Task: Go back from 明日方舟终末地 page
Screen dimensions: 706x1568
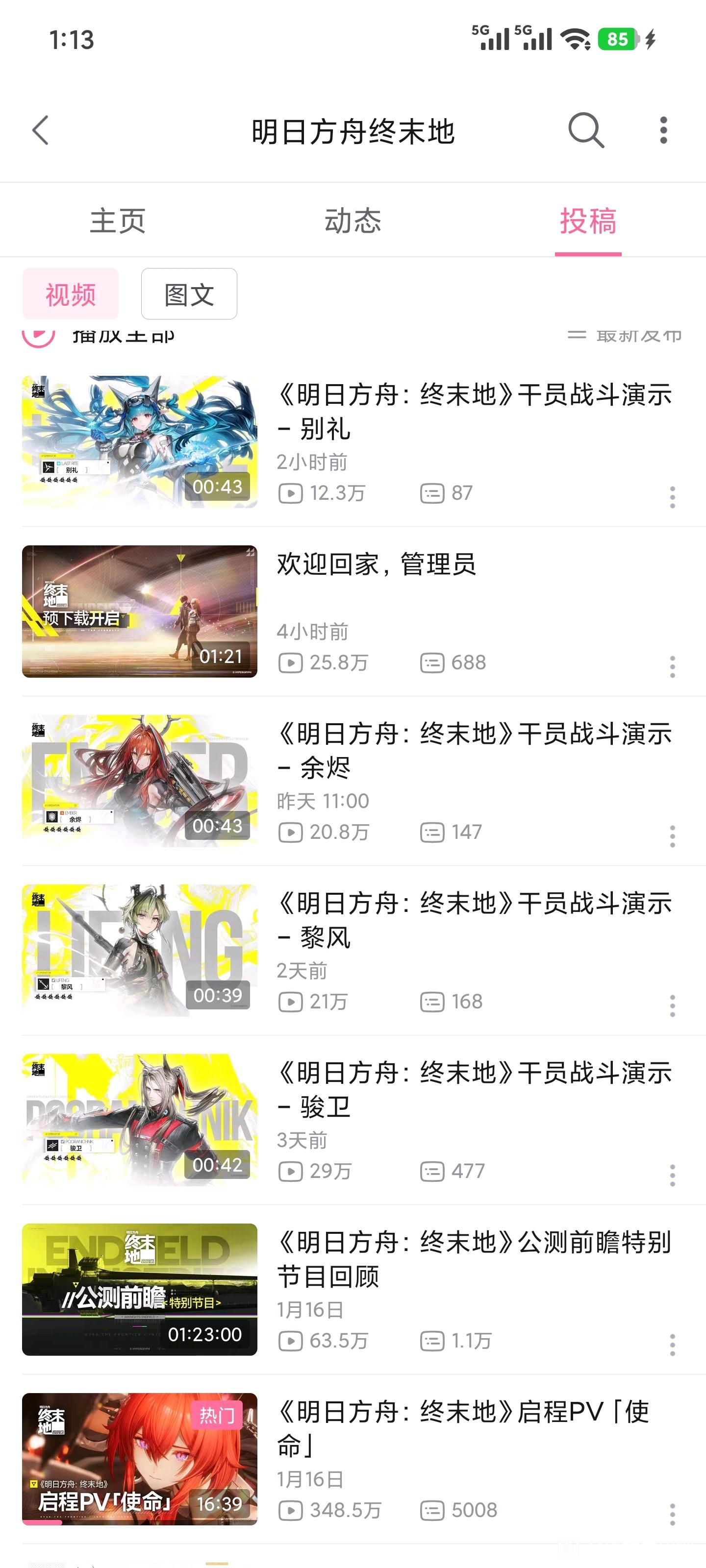Action: [40, 131]
